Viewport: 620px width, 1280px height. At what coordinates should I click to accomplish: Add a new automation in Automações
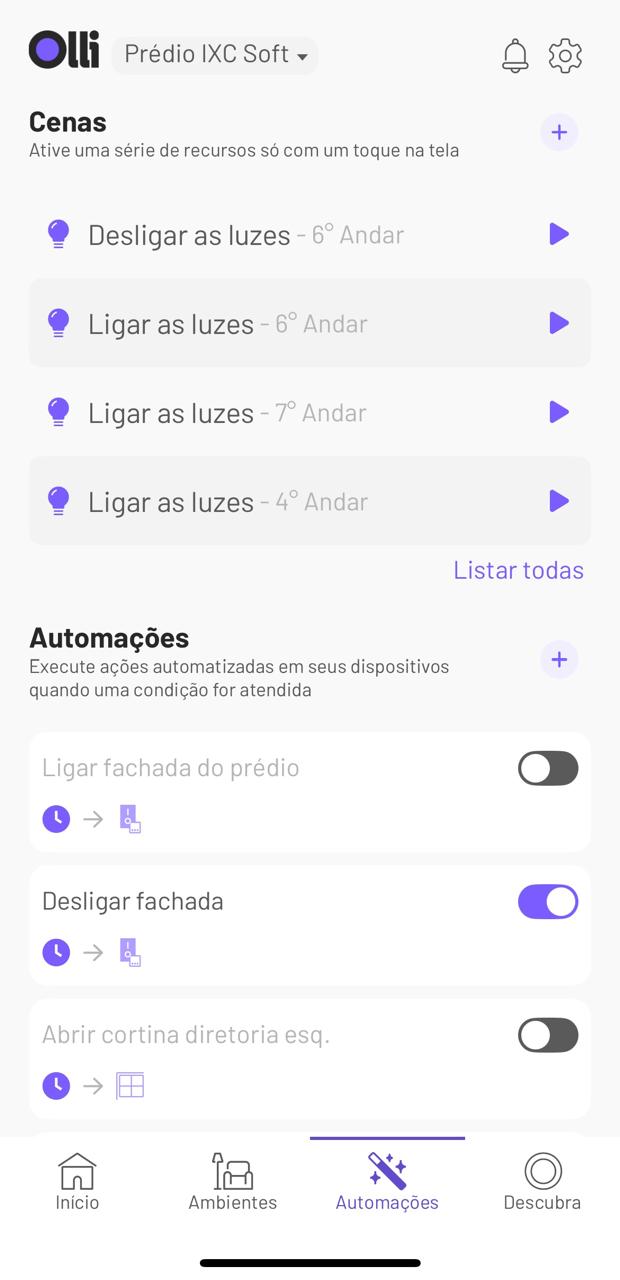(559, 659)
